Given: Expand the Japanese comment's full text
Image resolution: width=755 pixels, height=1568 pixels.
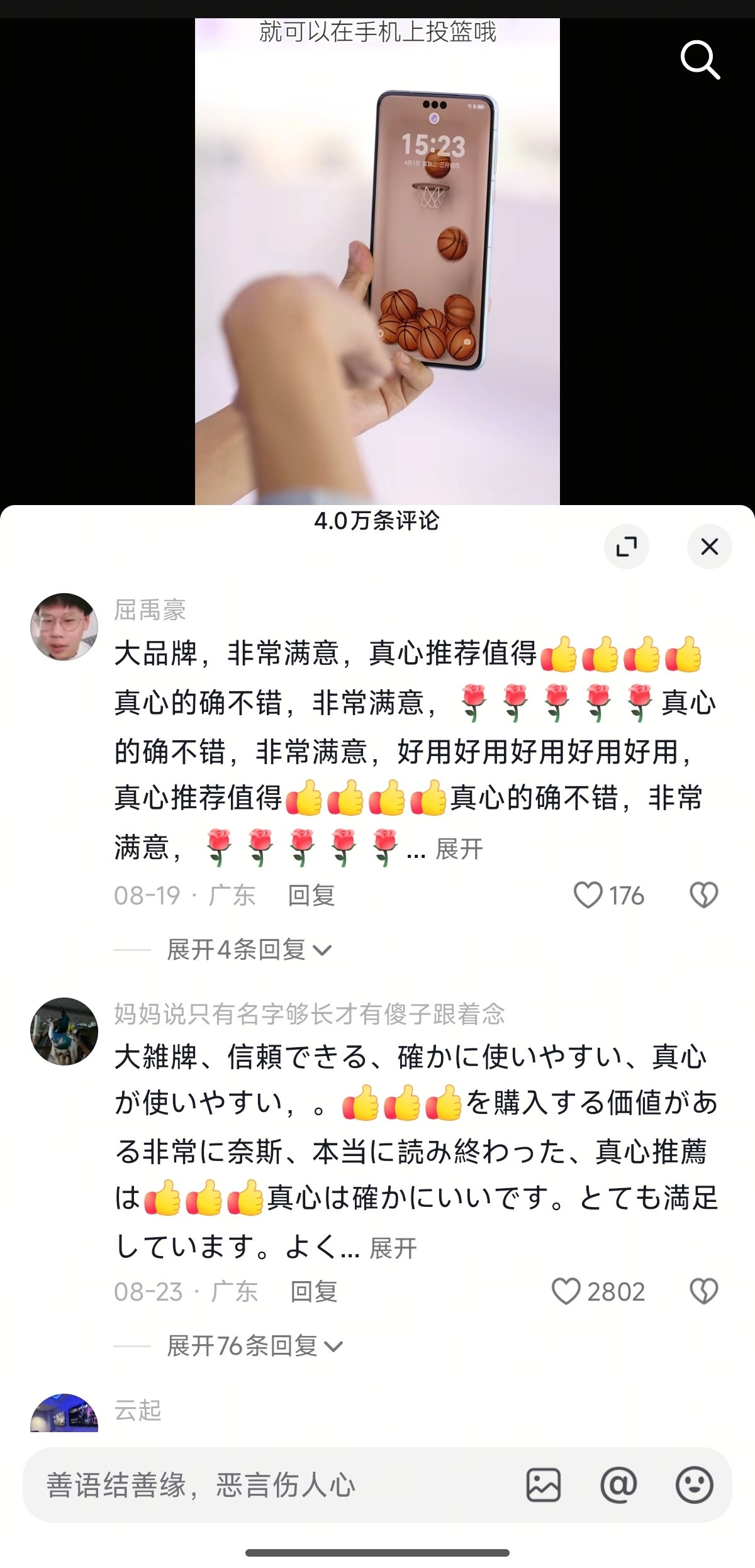Looking at the screenshot, I should pyautogui.click(x=393, y=1248).
